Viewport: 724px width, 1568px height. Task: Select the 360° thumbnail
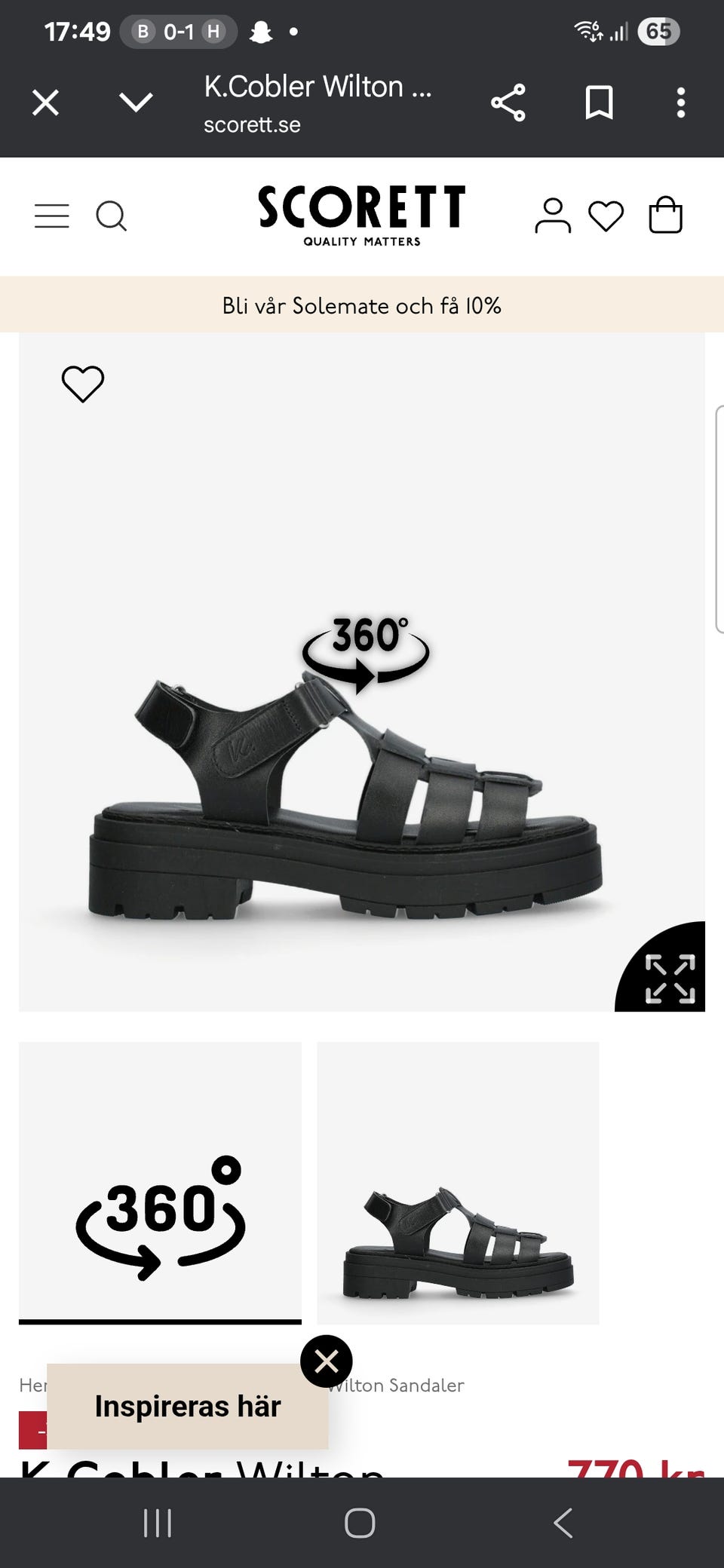tap(160, 1182)
